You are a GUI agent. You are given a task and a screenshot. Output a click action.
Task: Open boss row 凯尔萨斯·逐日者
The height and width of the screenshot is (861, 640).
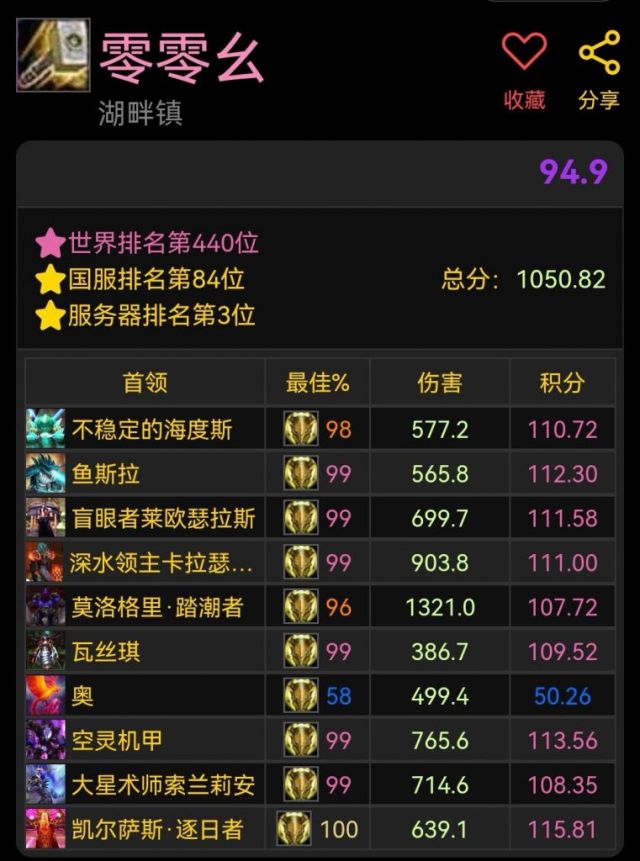pyautogui.click(x=157, y=829)
